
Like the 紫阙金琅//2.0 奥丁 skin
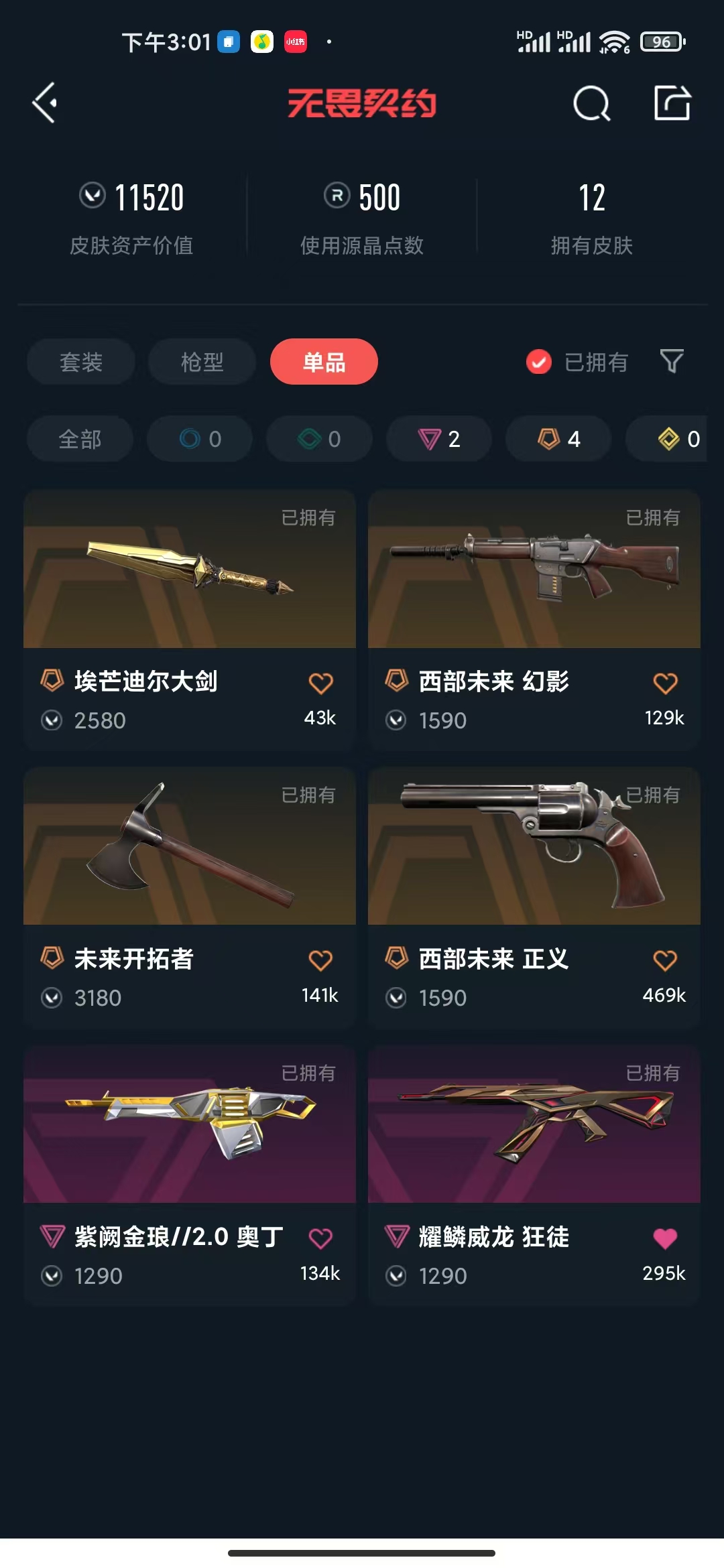tap(320, 1238)
